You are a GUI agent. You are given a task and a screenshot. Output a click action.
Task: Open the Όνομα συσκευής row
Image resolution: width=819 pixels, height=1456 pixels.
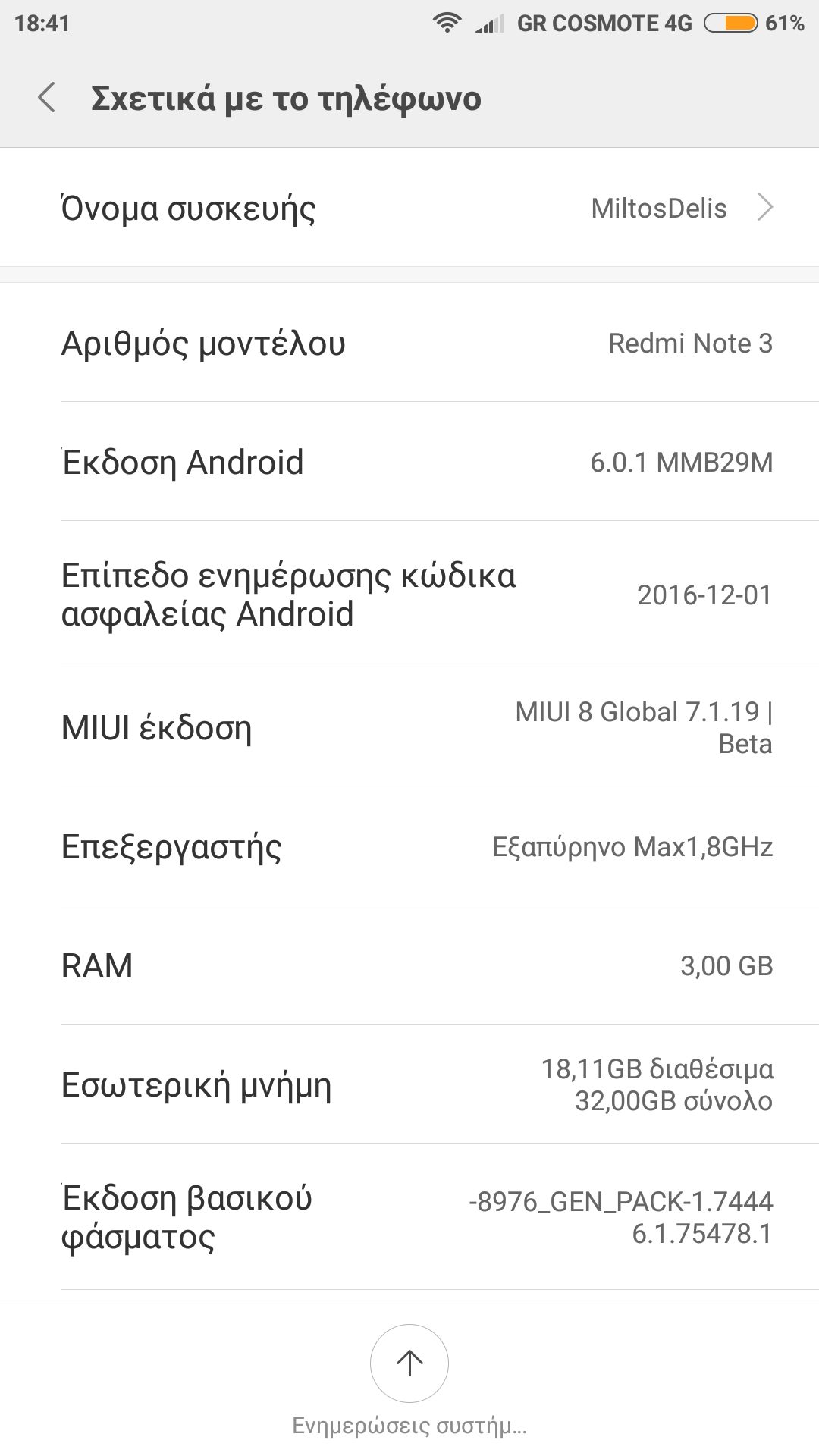tap(409, 208)
